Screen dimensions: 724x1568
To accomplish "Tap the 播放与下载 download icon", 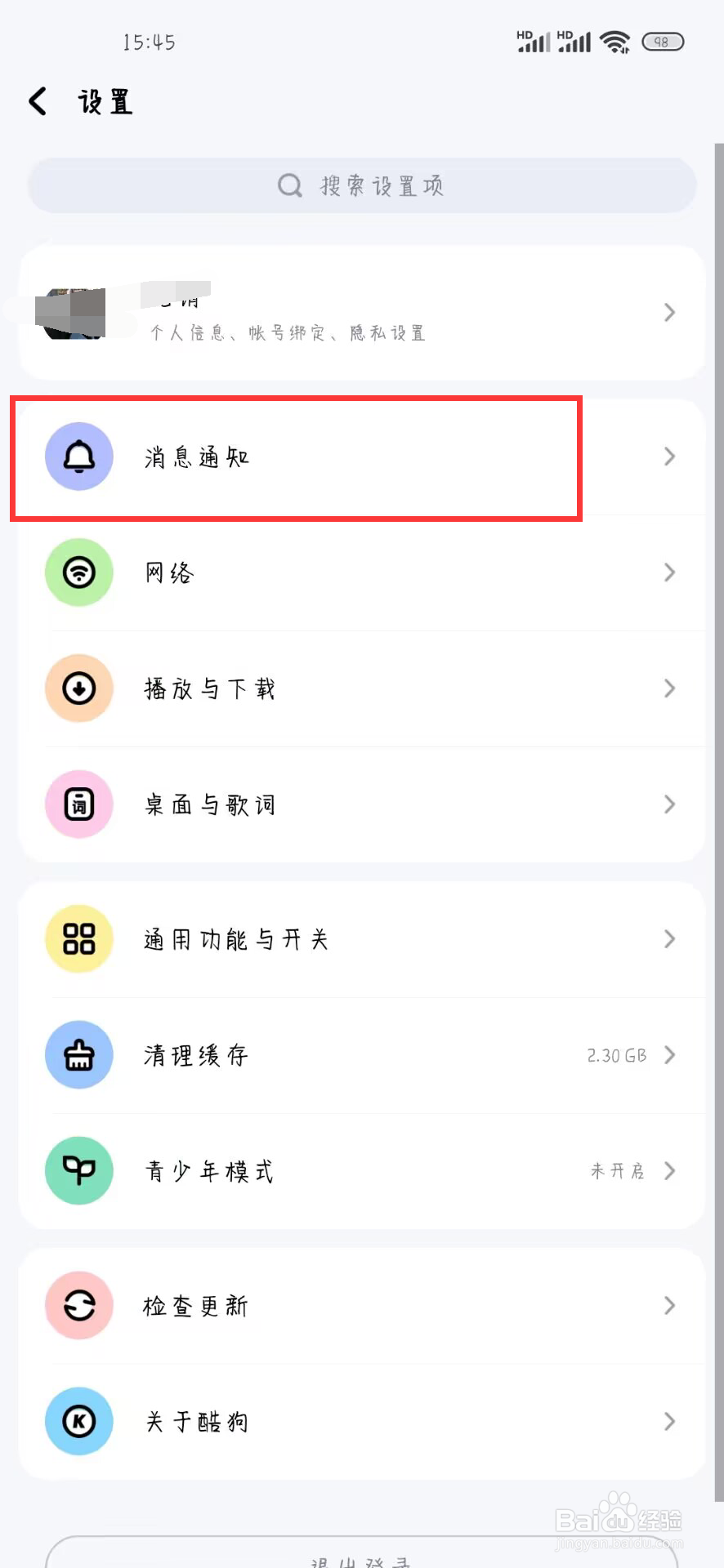I will [78, 688].
